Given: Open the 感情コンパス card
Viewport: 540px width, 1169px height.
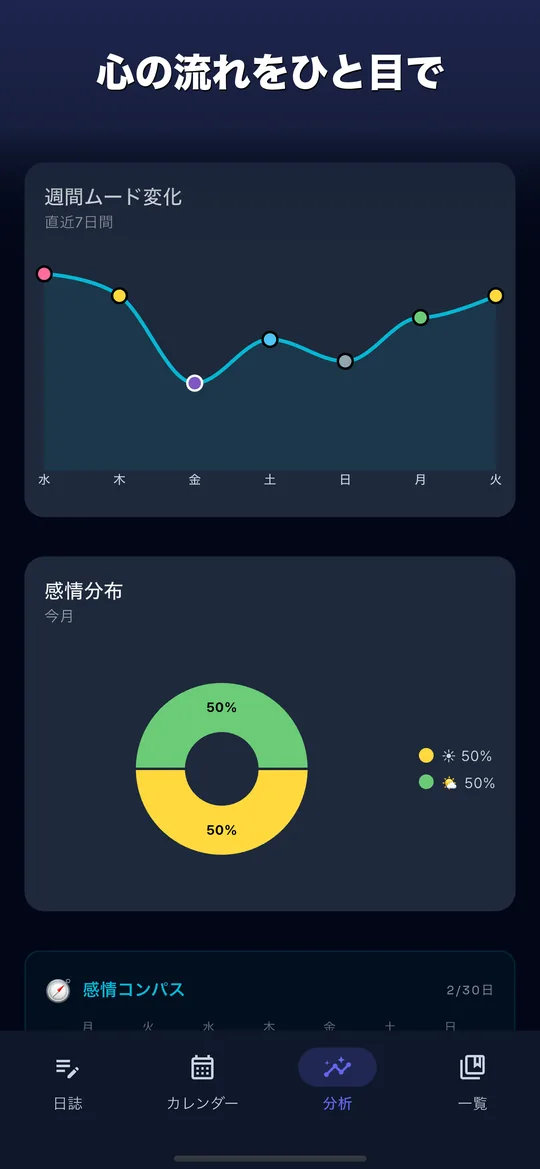Looking at the screenshot, I should (270, 991).
